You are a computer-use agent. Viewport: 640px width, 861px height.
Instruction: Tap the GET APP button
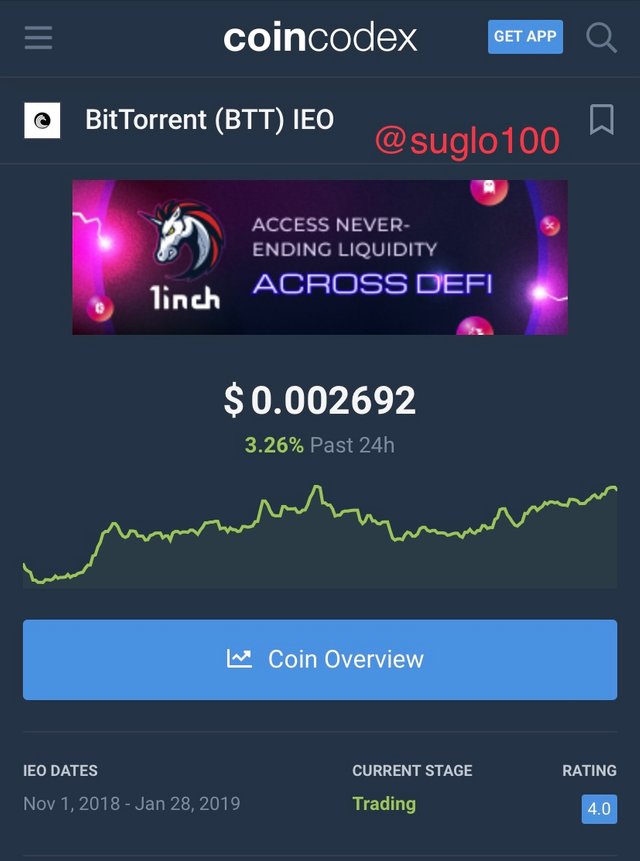click(526, 37)
